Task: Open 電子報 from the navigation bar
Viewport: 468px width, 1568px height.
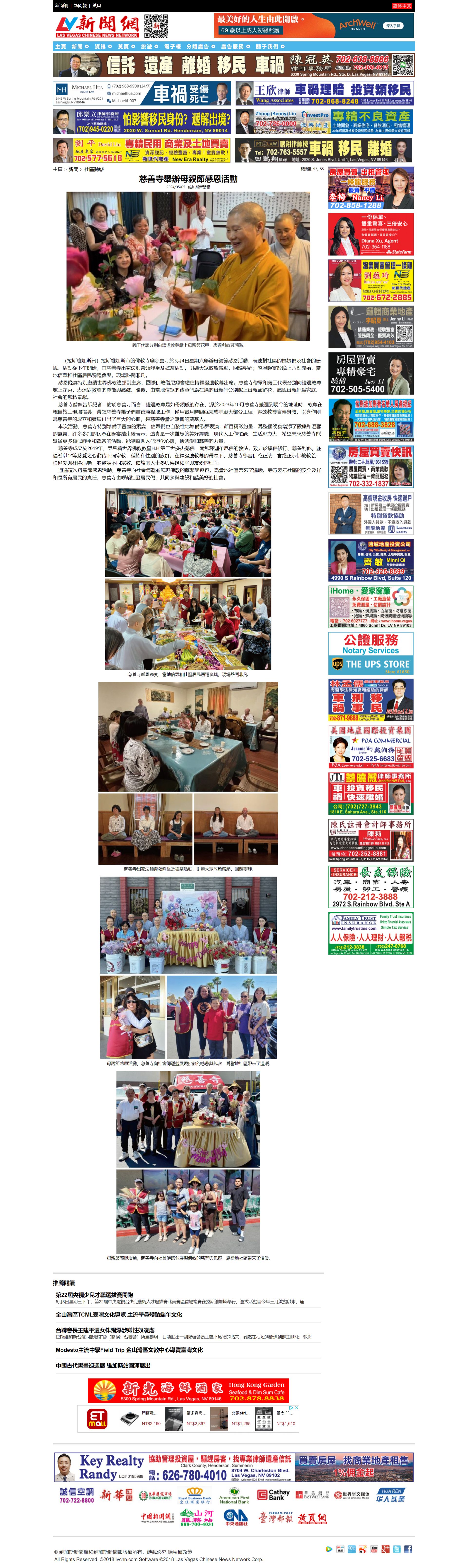Action: click(x=172, y=46)
